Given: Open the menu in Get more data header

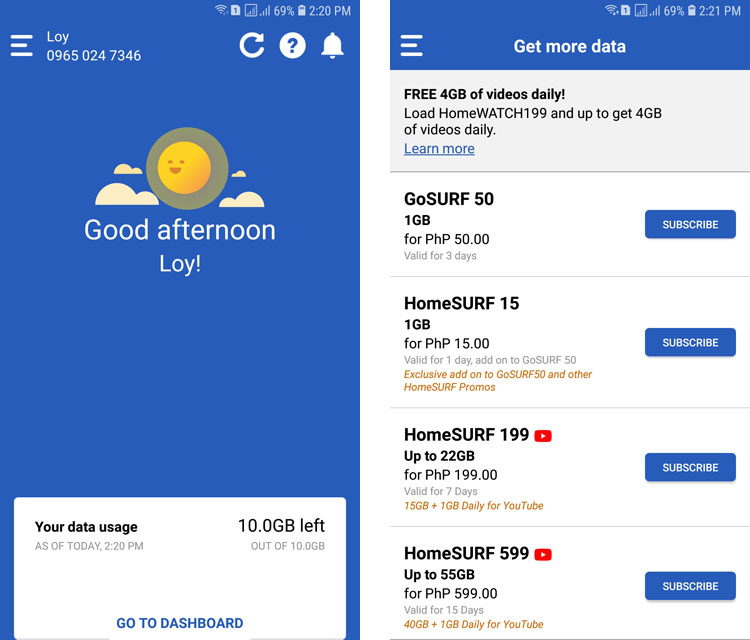Looking at the screenshot, I should click(x=411, y=46).
